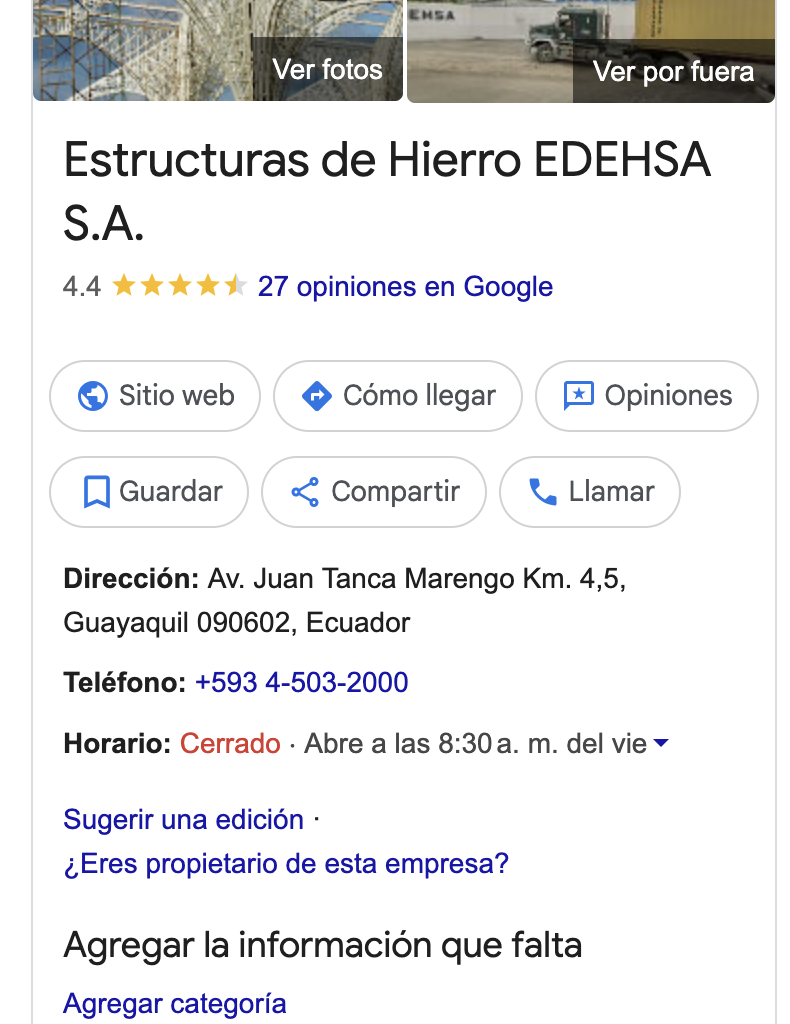
Task: Select Sugerir una edición
Action: 183,820
